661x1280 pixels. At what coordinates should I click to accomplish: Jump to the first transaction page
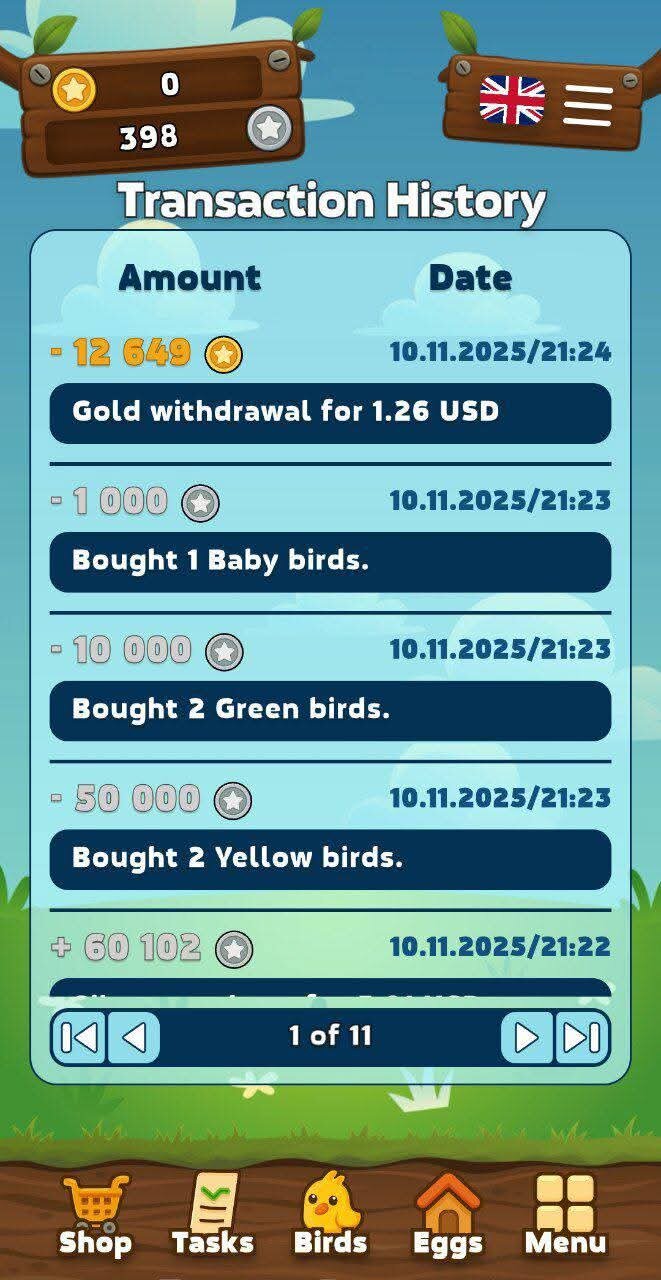pos(79,1038)
